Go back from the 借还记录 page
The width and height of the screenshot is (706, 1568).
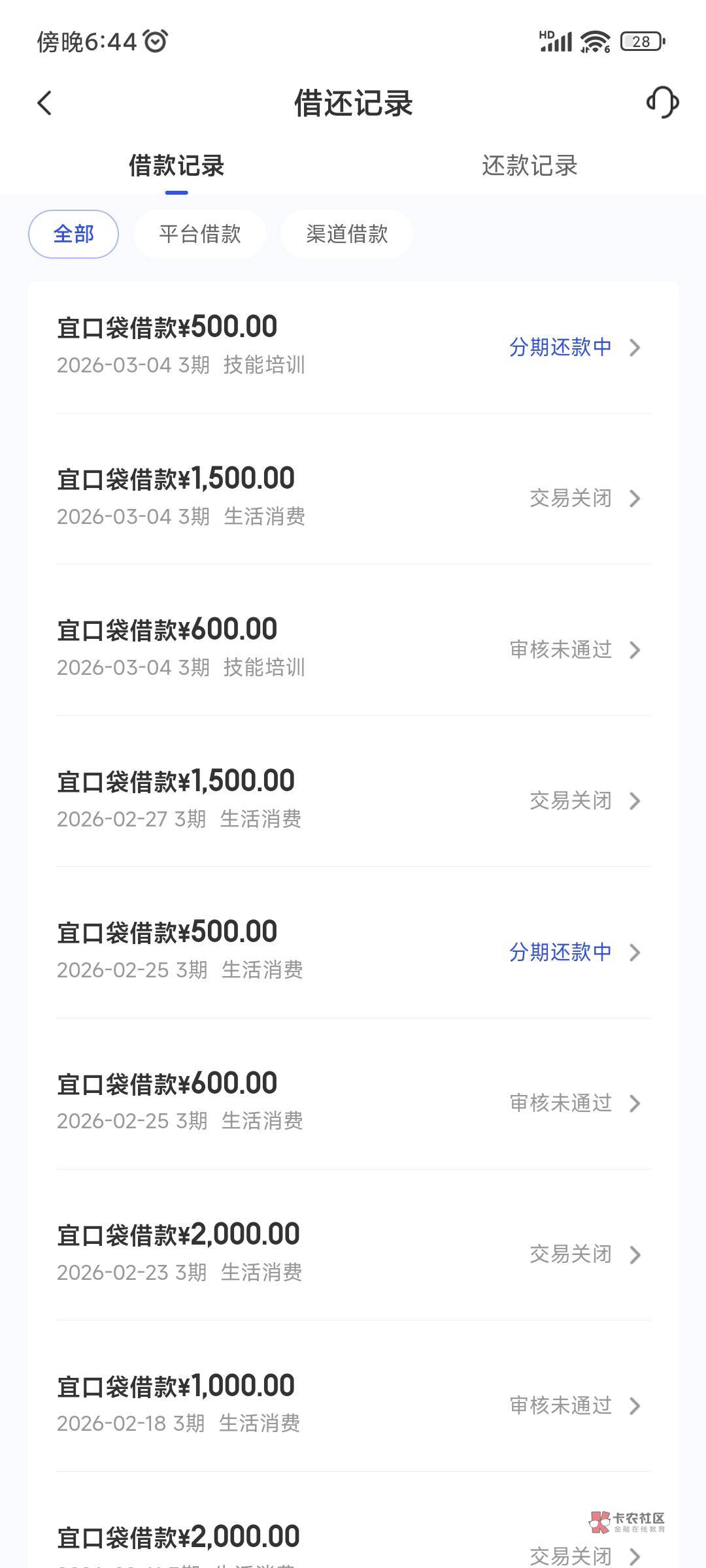click(44, 103)
